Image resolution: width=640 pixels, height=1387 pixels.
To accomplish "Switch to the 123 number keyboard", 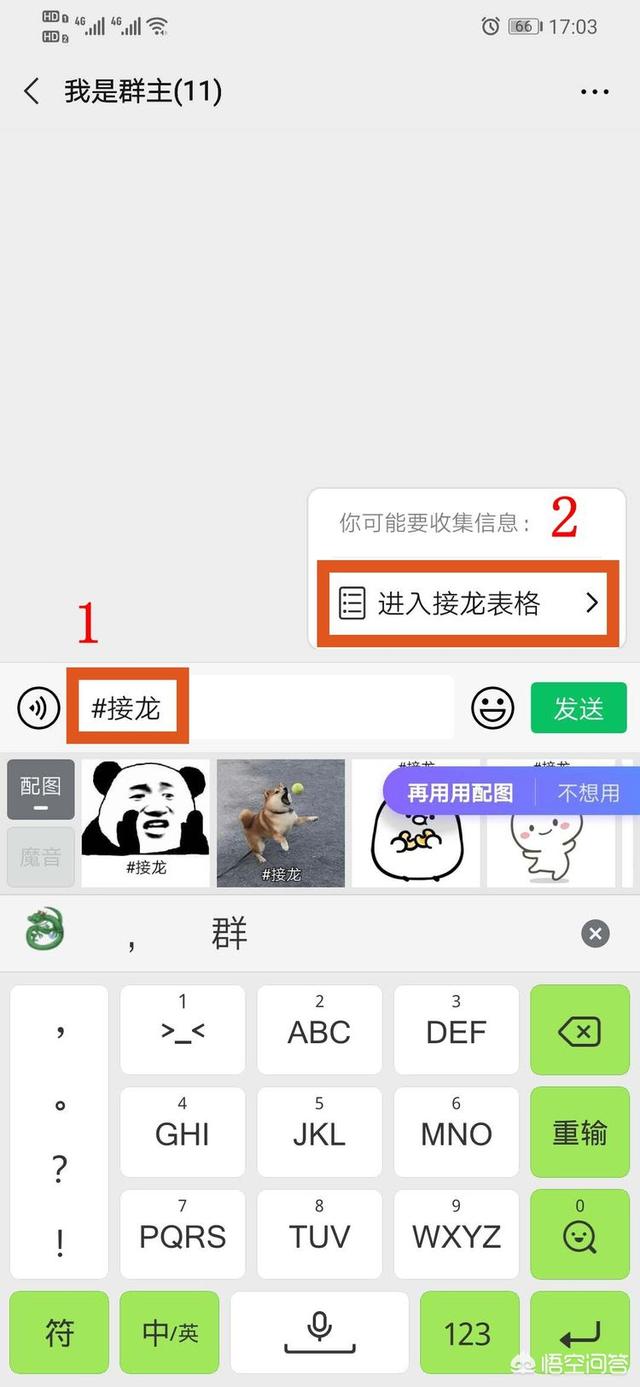I will (467, 1332).
